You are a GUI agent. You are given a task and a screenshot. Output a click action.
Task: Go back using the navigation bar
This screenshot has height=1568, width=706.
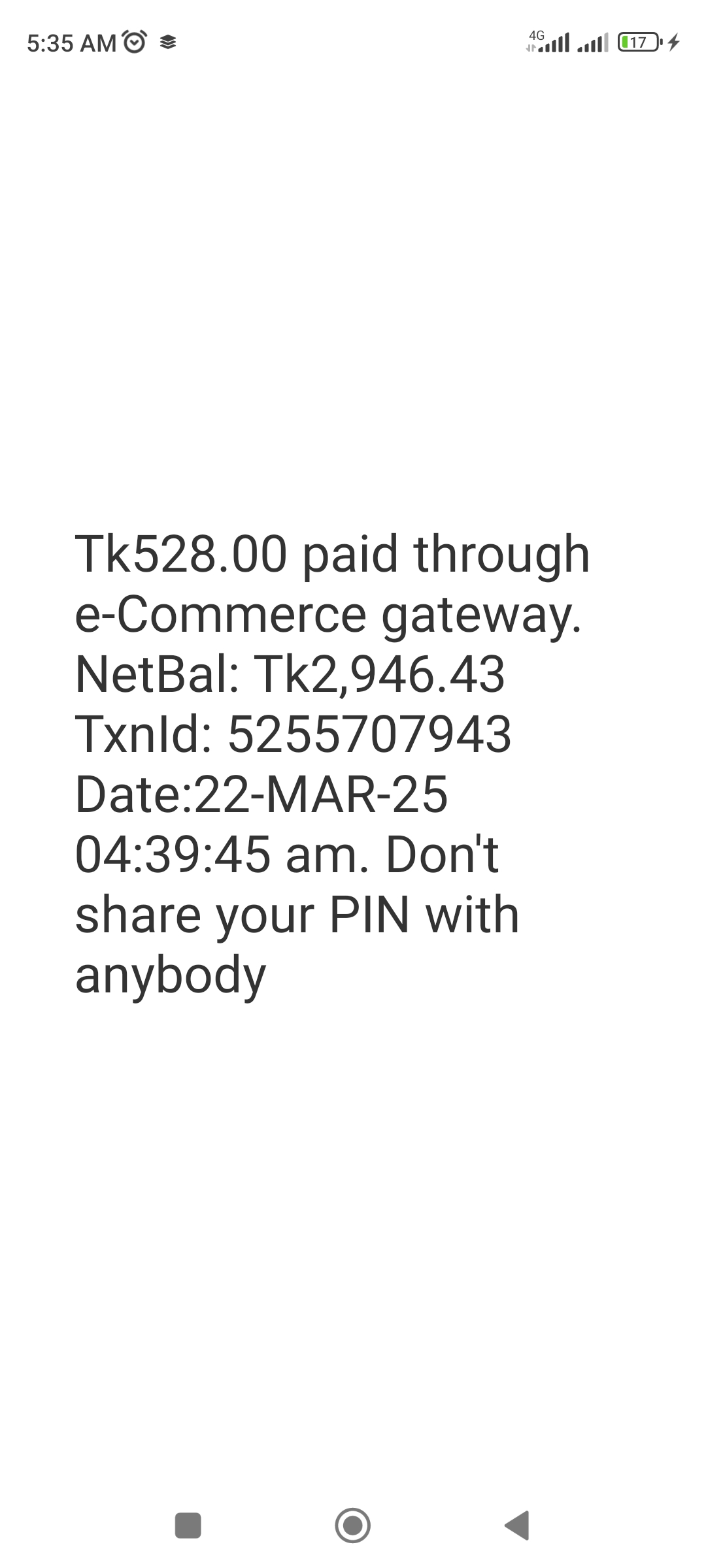point(517,1526)
